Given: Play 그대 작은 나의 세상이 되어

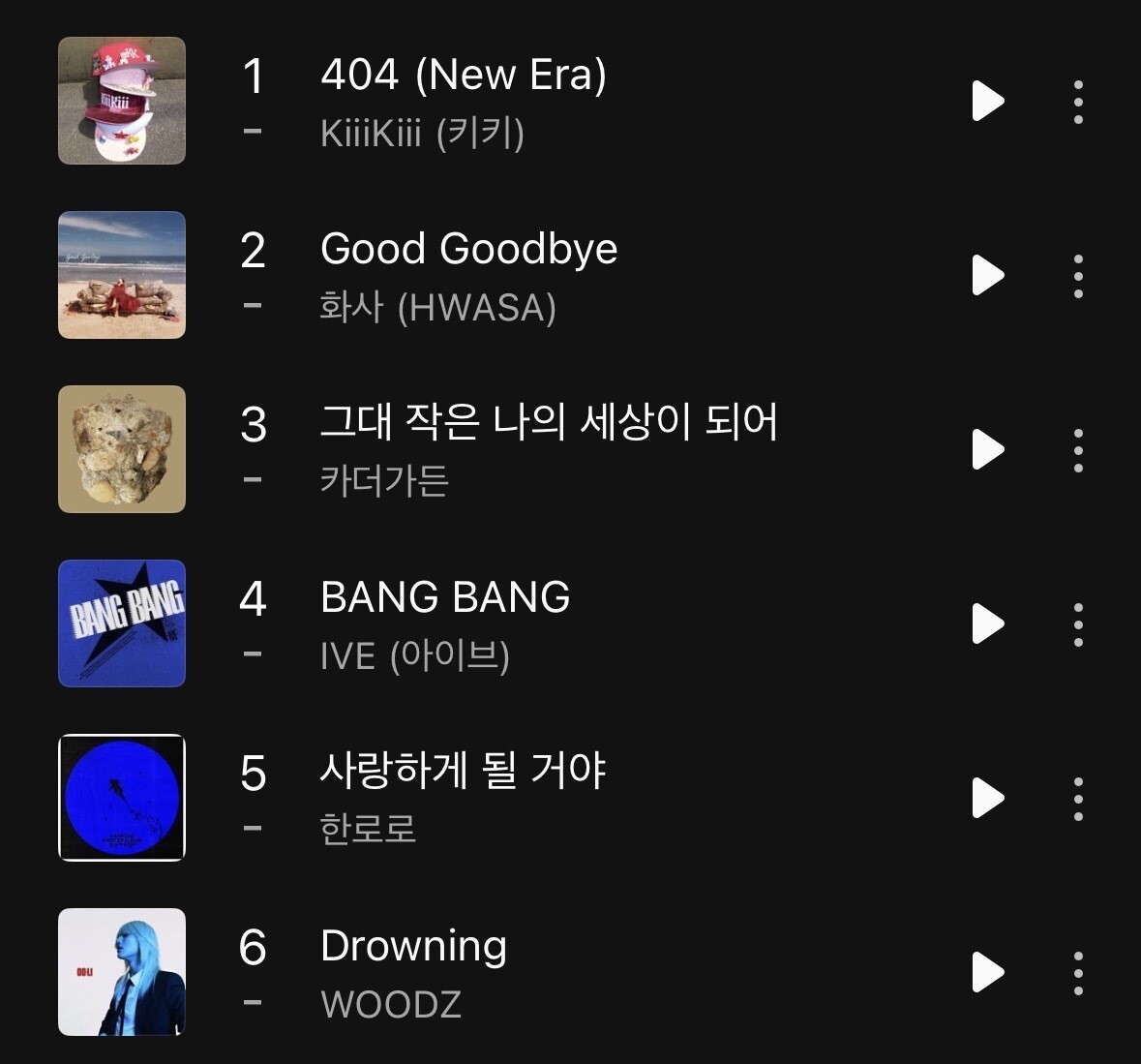Looking at the screenshot, I should tap(987, 449).
